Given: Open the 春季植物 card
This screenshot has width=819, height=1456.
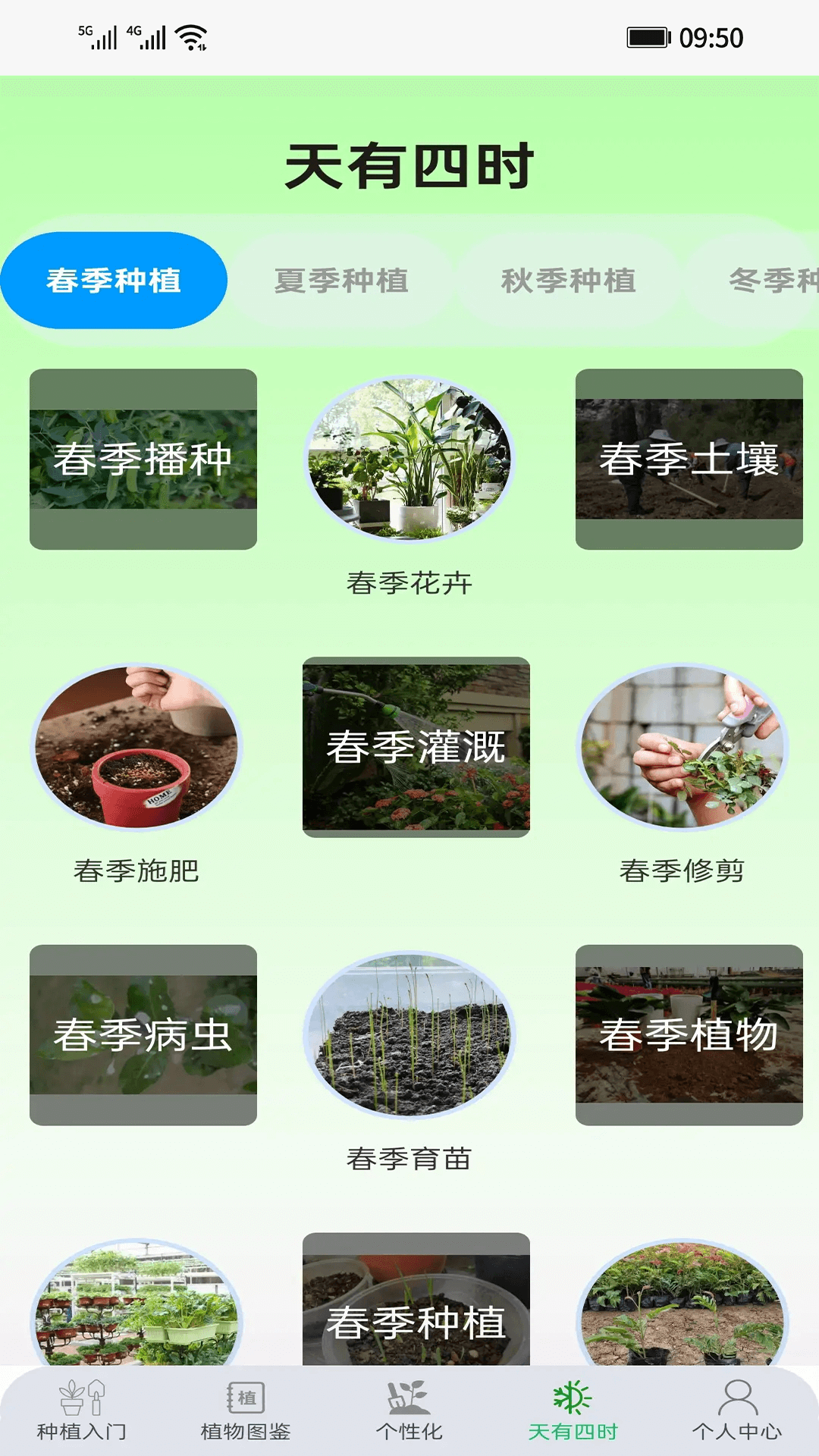Looking at the screenshot, I should (689, 1034).
